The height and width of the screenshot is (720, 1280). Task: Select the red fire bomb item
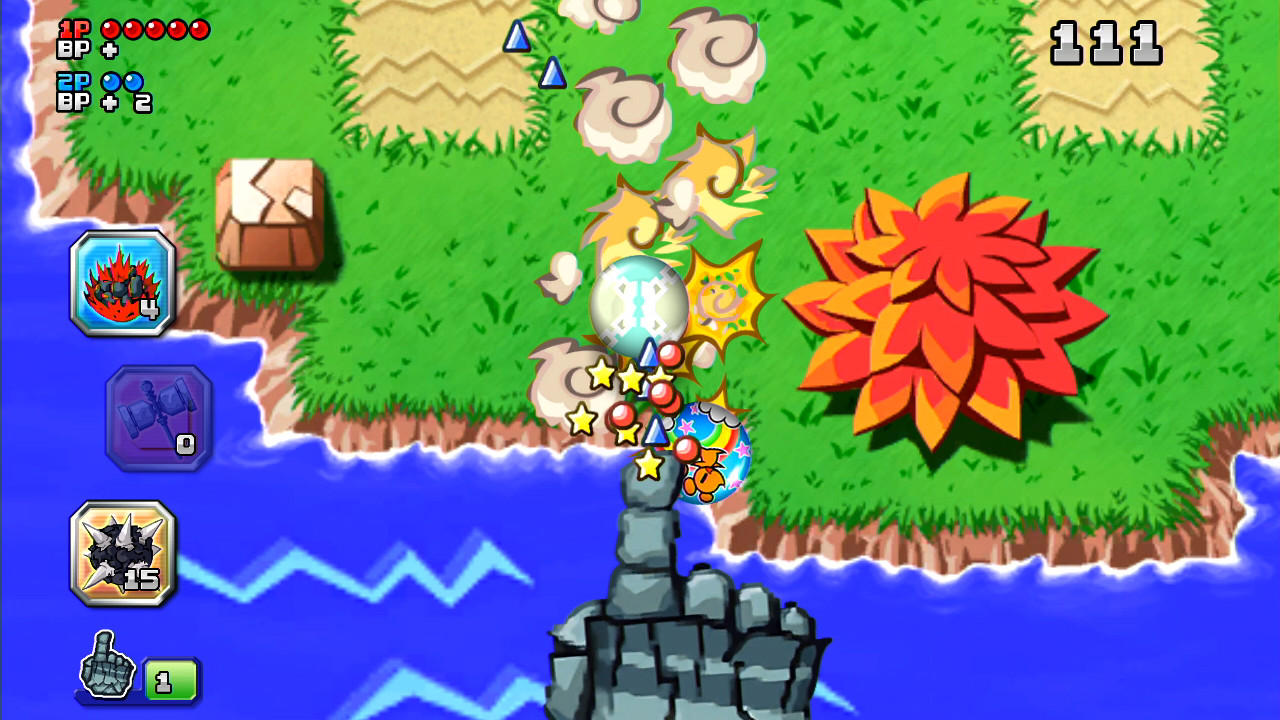[122, 283]
